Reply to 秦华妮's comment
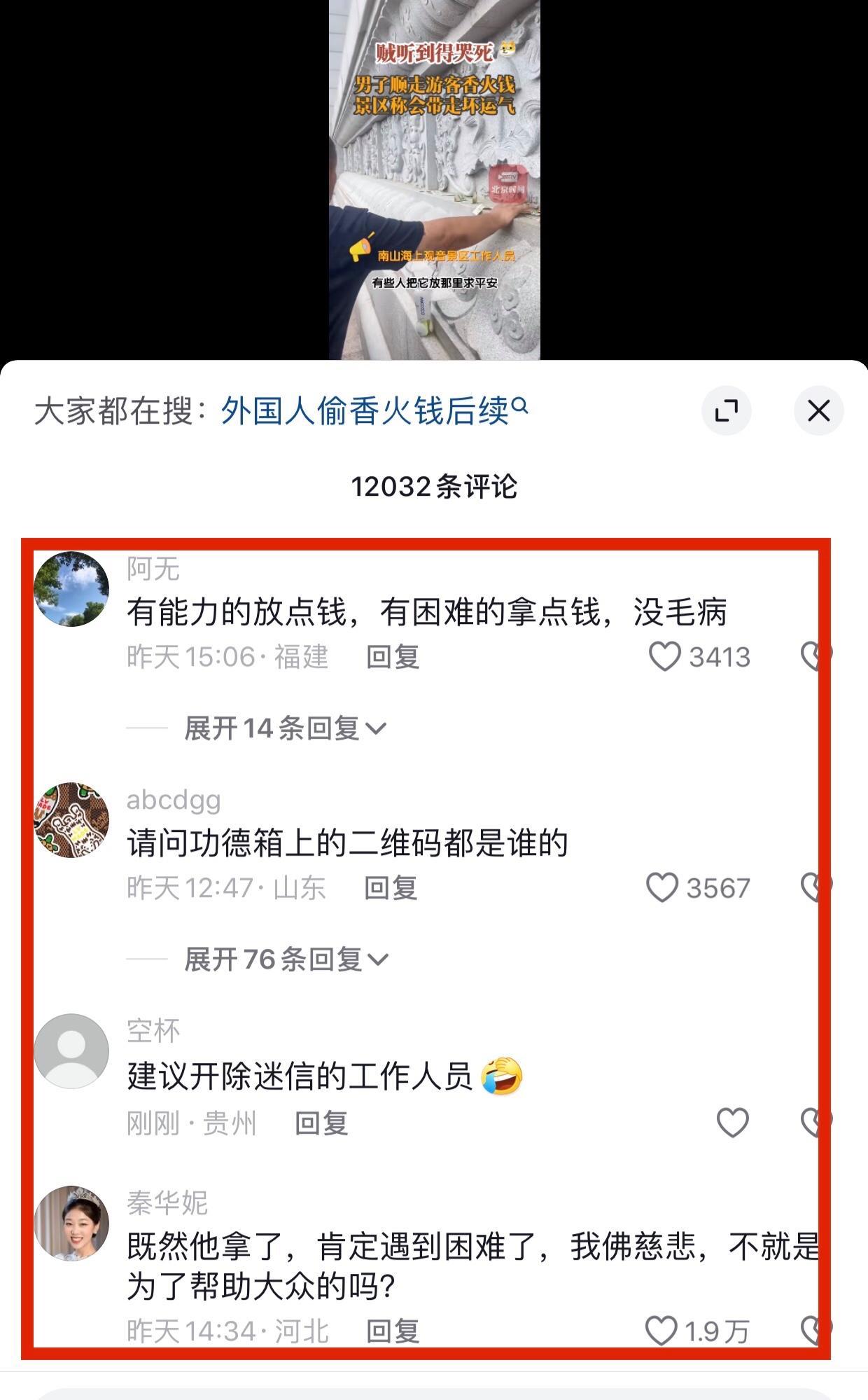 coord(392,1331)
